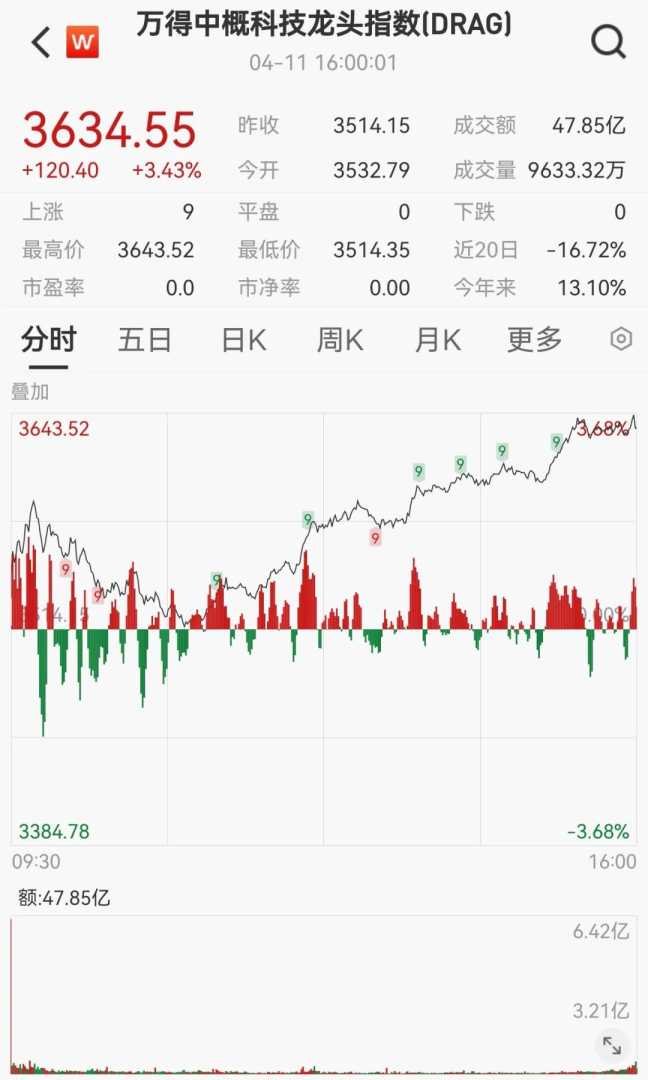Show the 日K chart

coord(243,340)
